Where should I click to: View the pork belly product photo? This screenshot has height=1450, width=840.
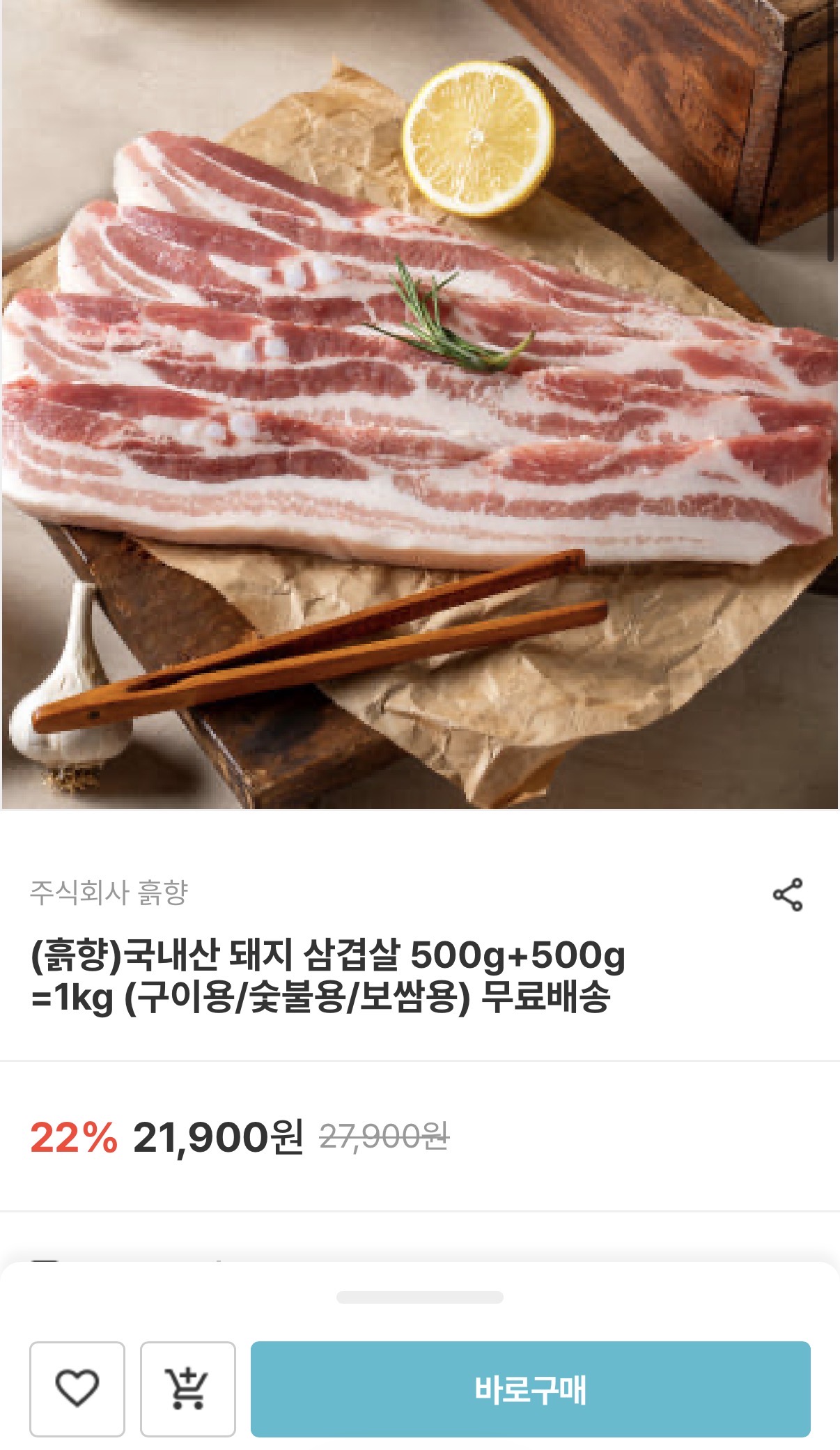click(419, 404)
